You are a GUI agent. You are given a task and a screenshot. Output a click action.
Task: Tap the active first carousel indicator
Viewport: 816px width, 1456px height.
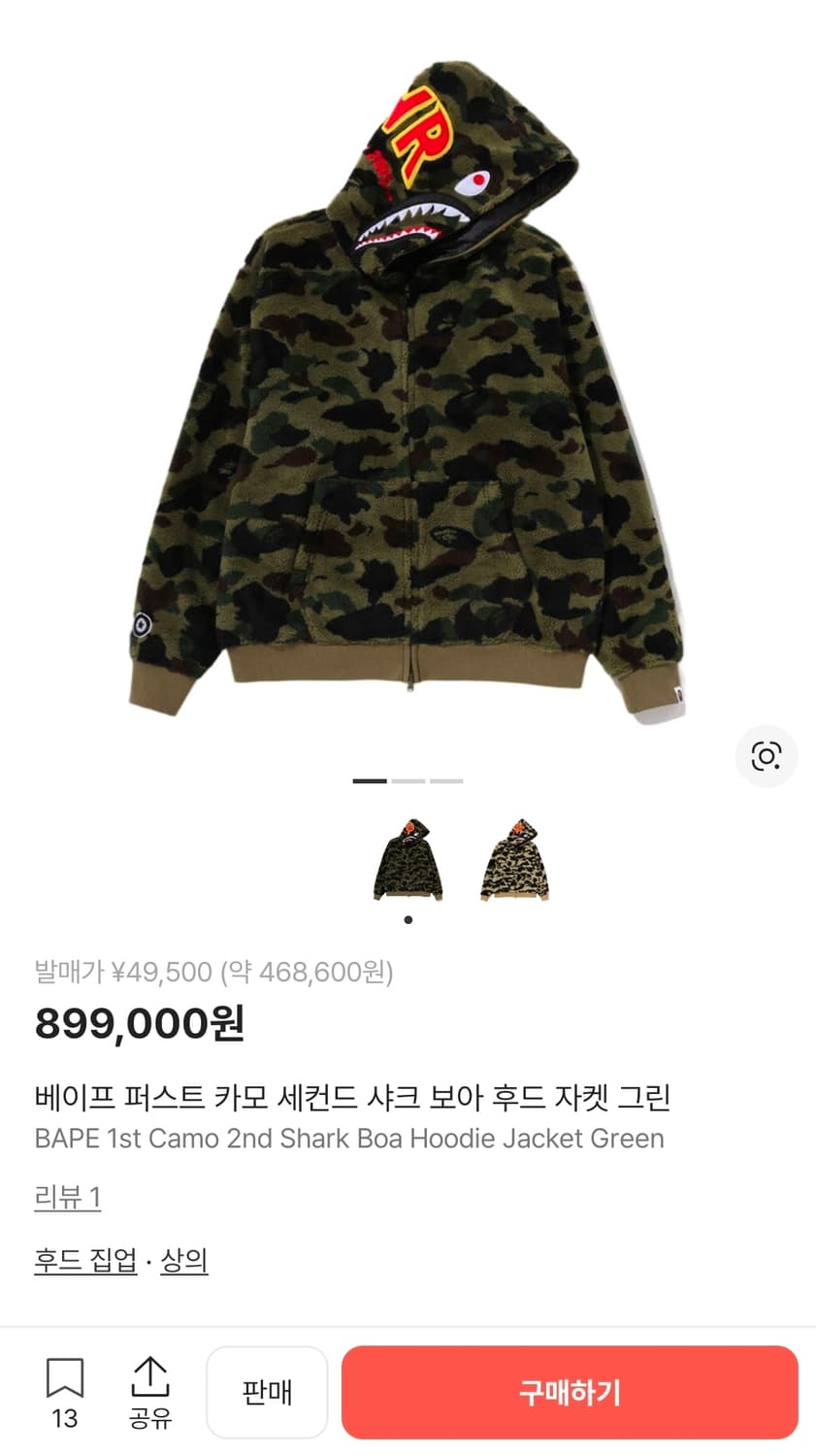(370, 779)
